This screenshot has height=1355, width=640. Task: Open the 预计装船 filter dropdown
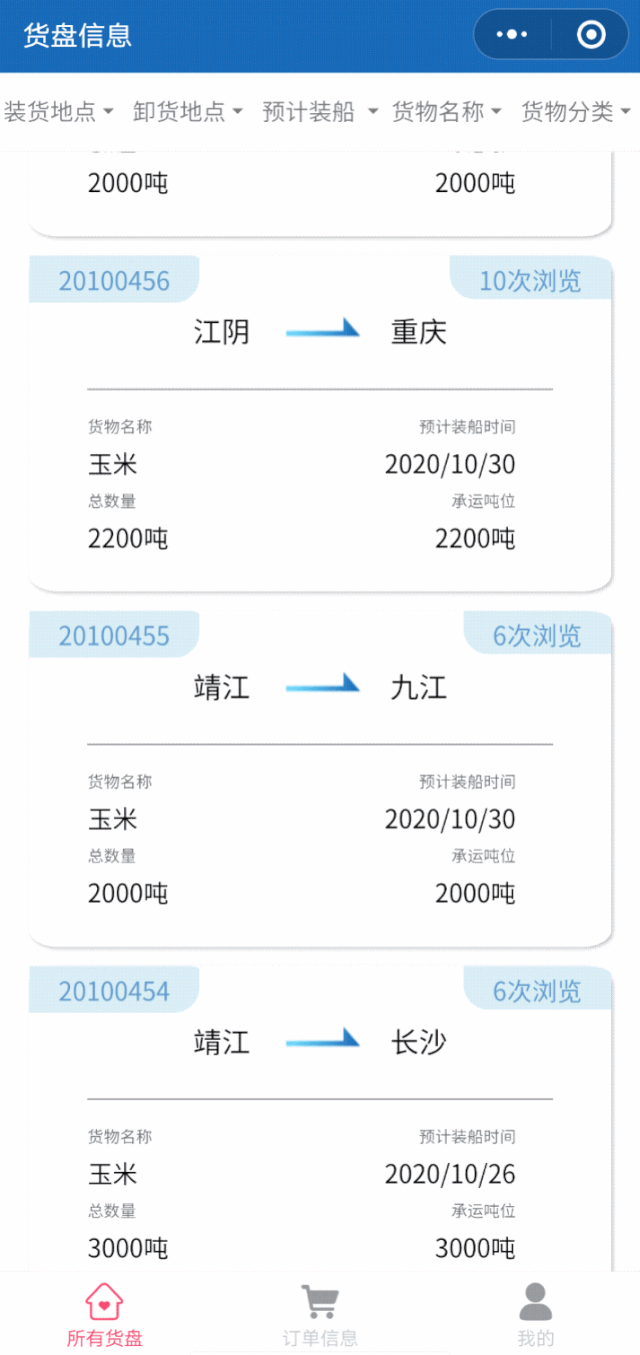point(320,111)
